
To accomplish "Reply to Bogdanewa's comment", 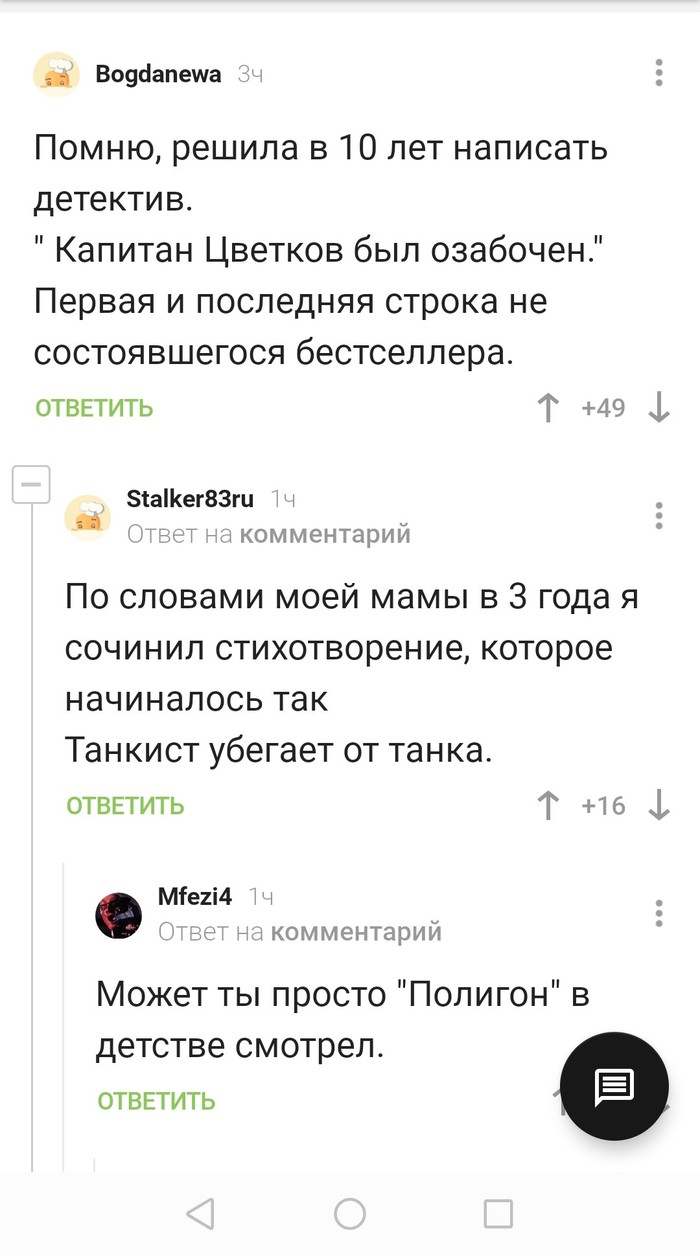I will pyautogui.click(x=94, y=408).
